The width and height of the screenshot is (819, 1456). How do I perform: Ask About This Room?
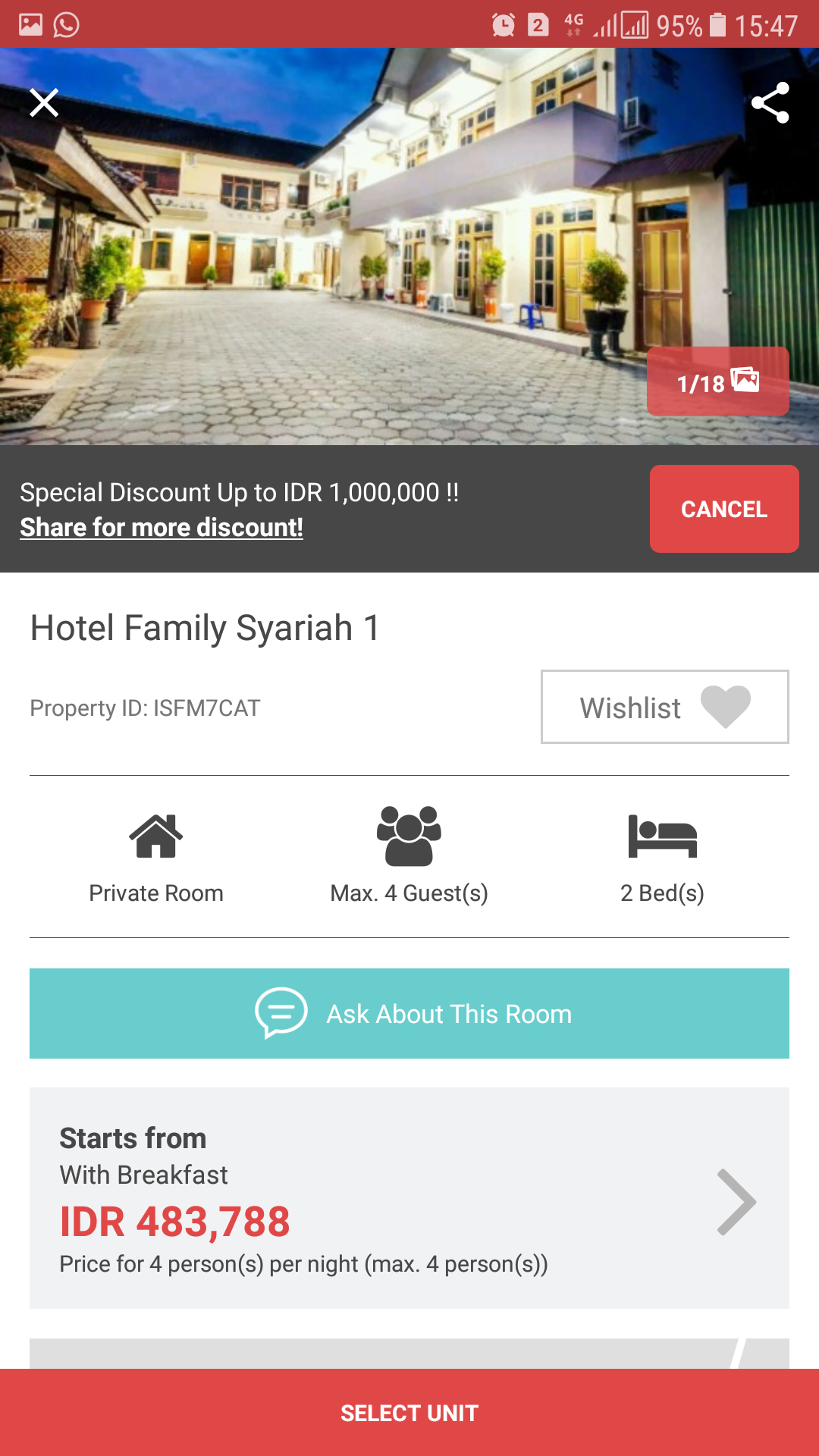(409, 1013)
